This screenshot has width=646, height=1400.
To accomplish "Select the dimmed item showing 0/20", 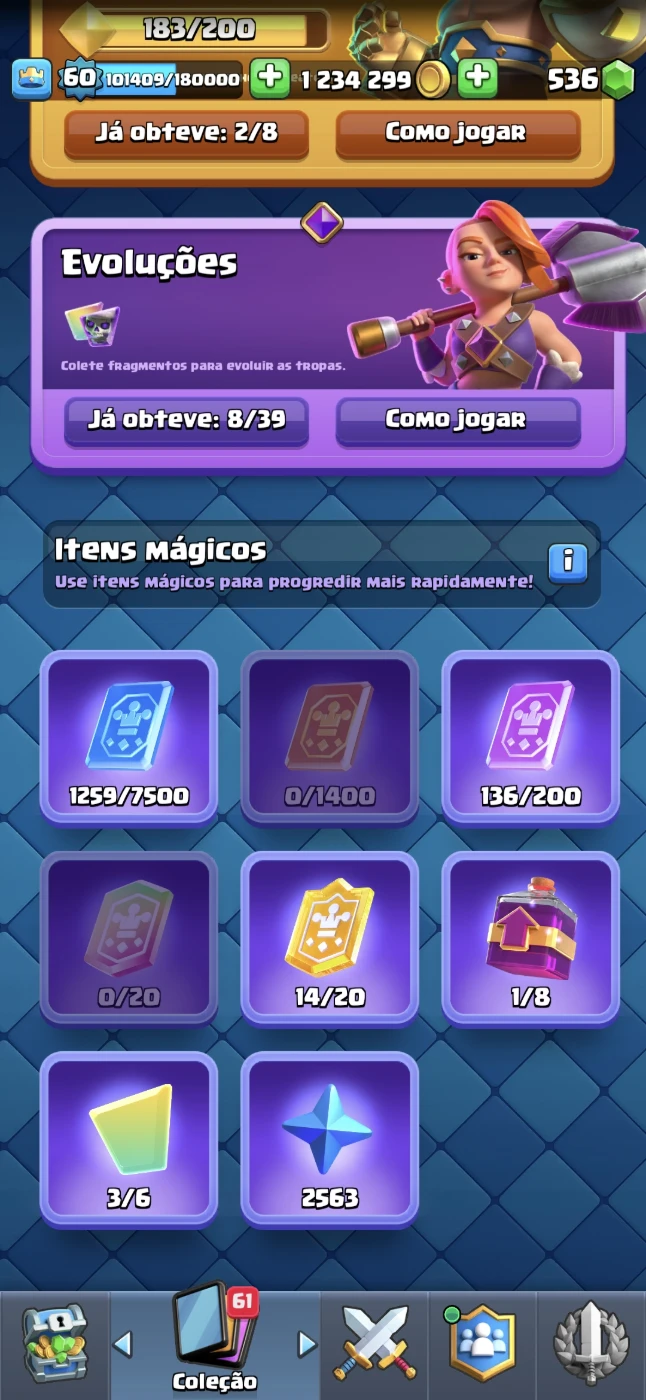I will coord(129,937).
